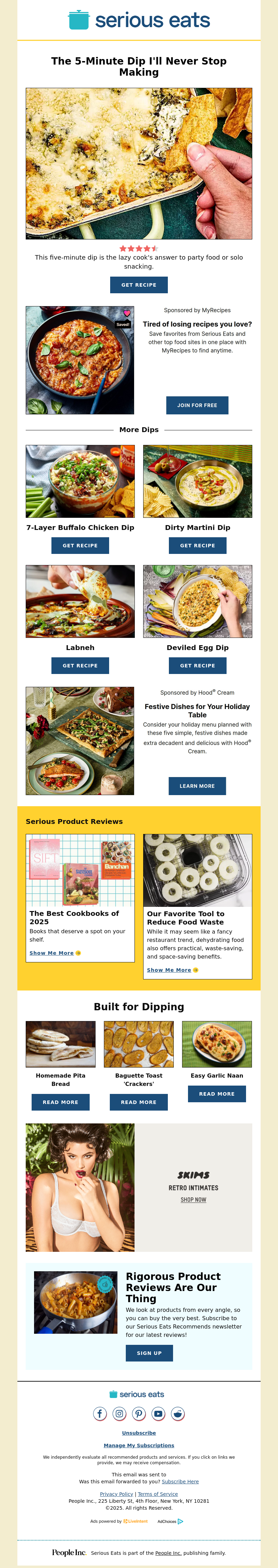The width and height of the screenshot is (278, 1568).
Task: View the Privacy Policy
Action: click(x=116, y=1494)
